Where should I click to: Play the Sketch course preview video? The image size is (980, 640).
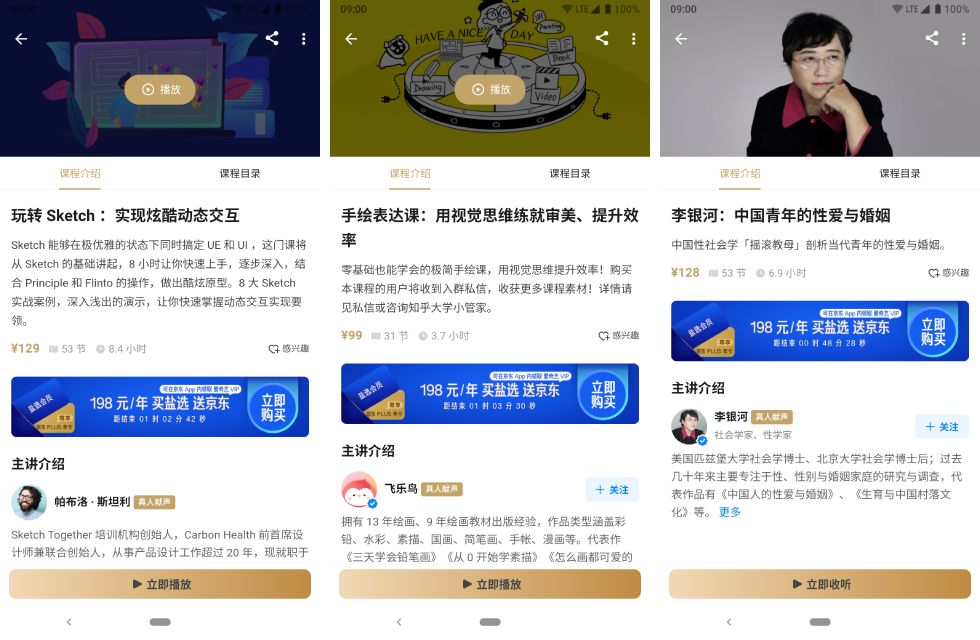coord(160,89)
